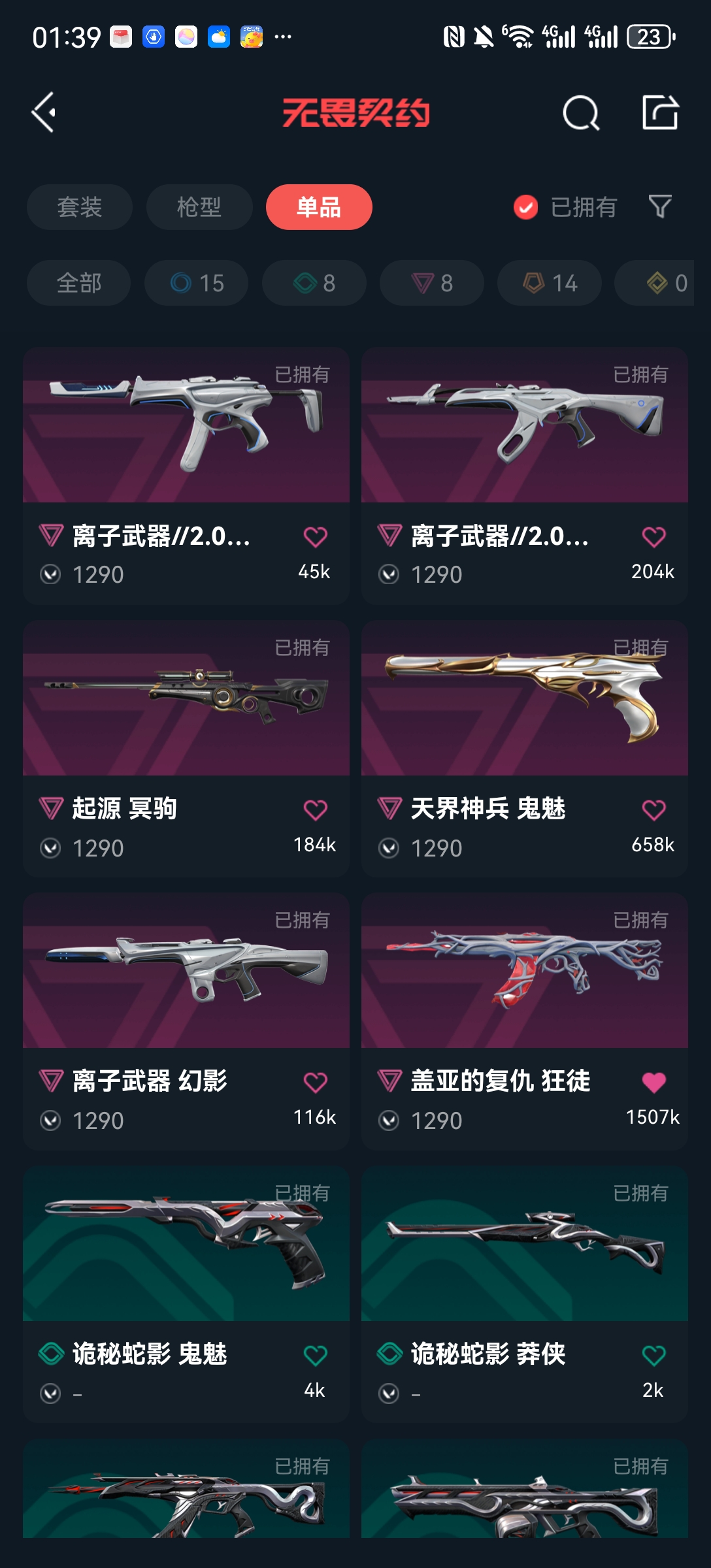Image resolution: width=711 pixels, height=1568 pixels.
Task: Open the funnel filter icon
Action: [x=660, y=206]
